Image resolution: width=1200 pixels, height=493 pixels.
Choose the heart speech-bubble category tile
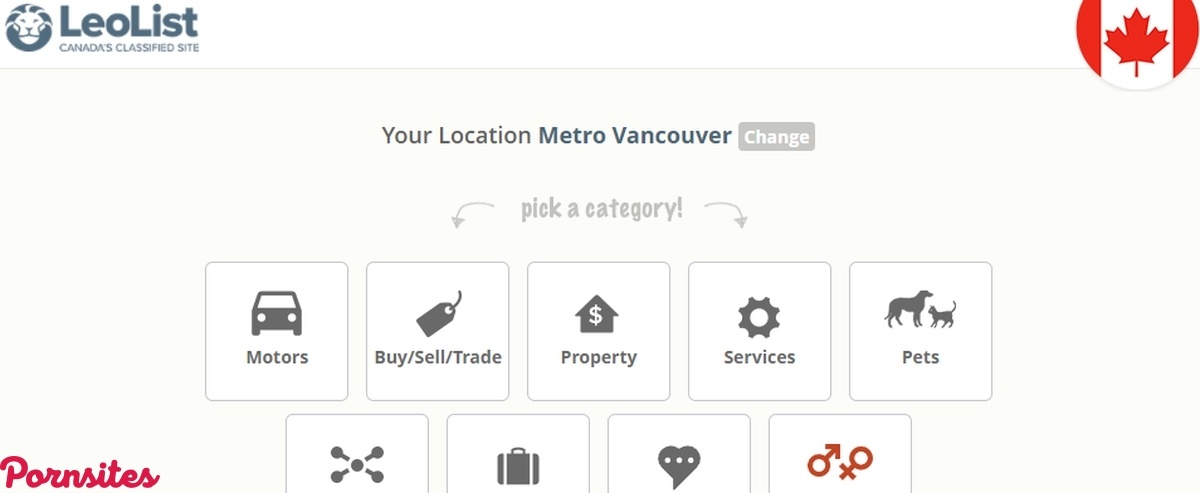point(679,455)
